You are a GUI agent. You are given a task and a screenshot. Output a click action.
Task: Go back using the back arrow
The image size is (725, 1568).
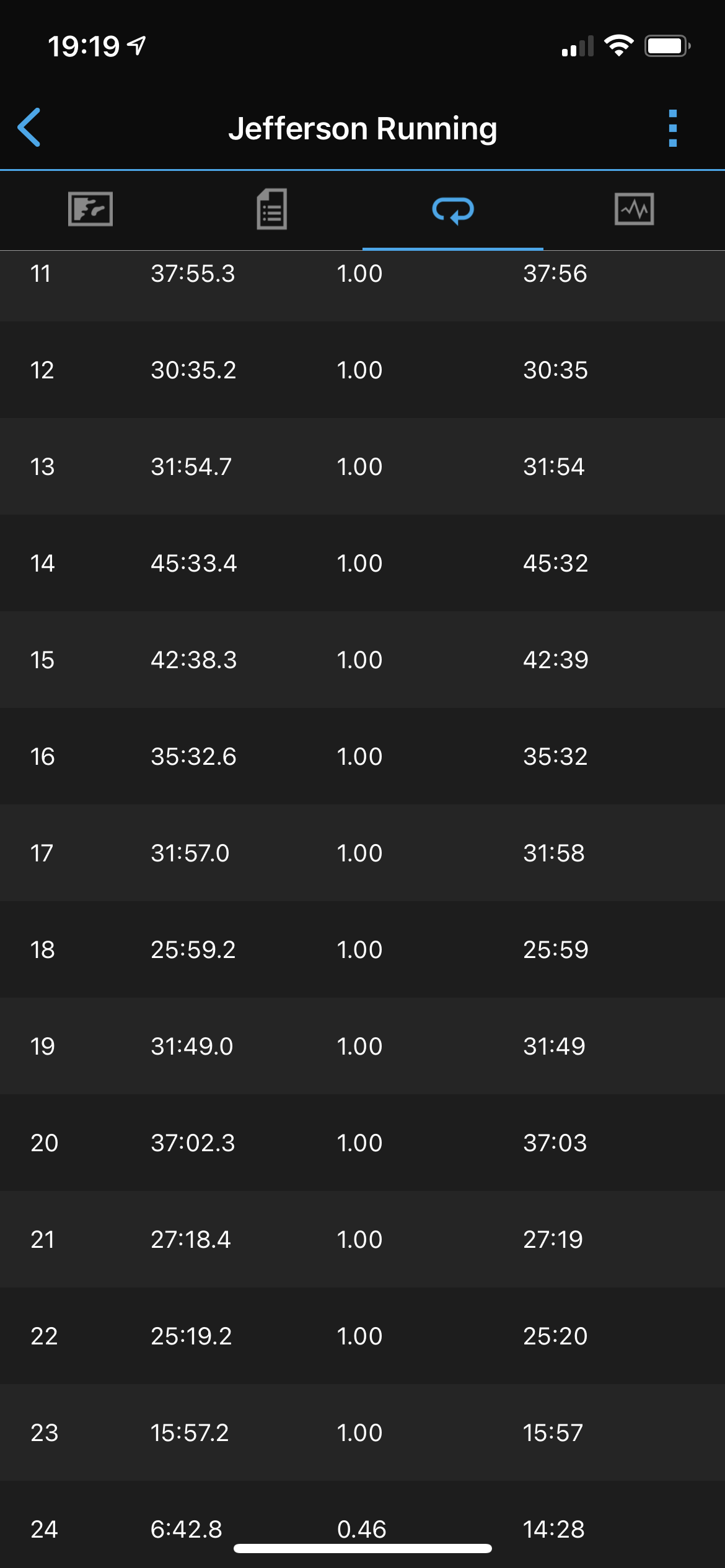pos(29,128)
